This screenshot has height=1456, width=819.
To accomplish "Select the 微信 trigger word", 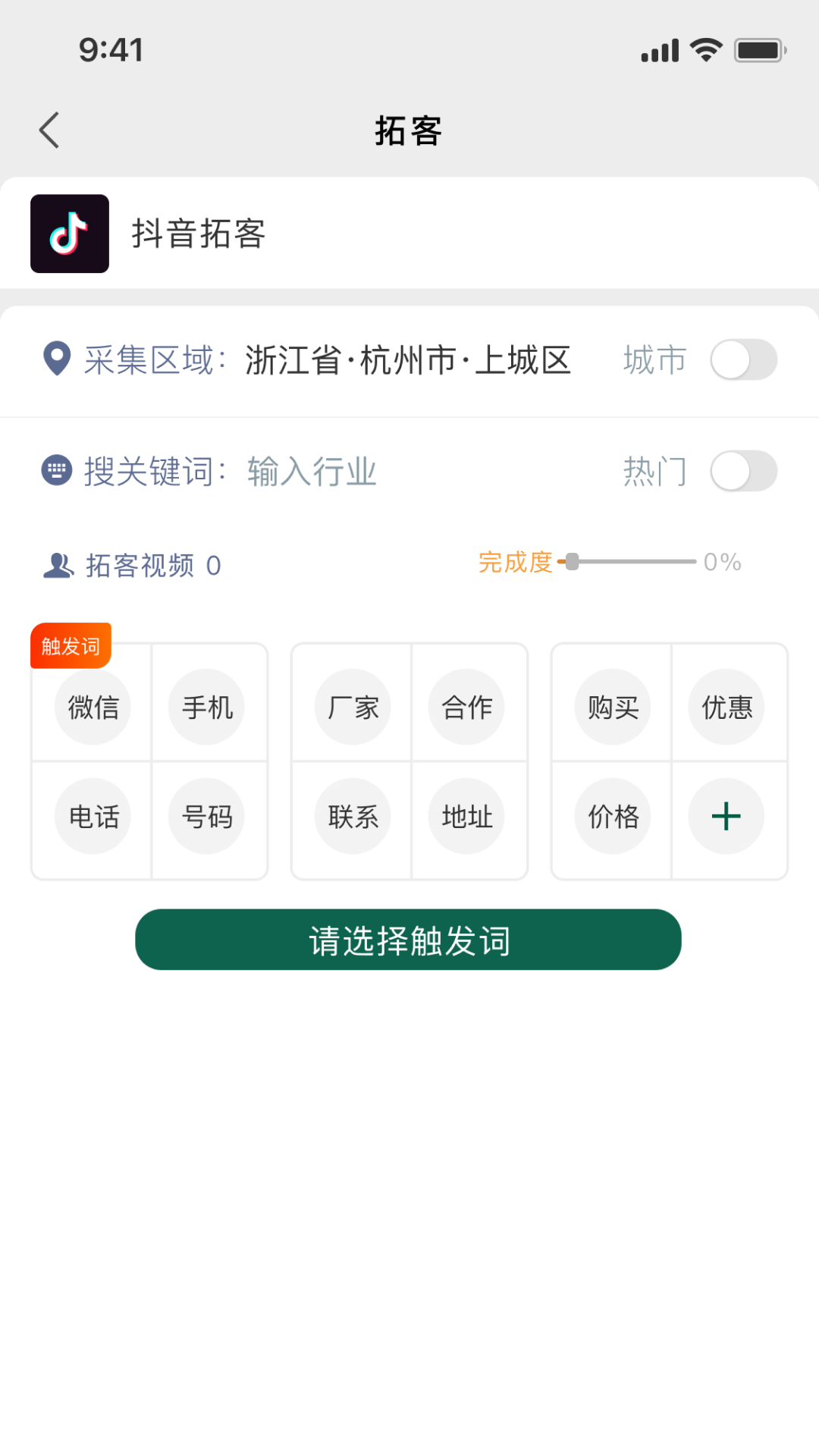I will pyautogui.click(x=93, y=706).
